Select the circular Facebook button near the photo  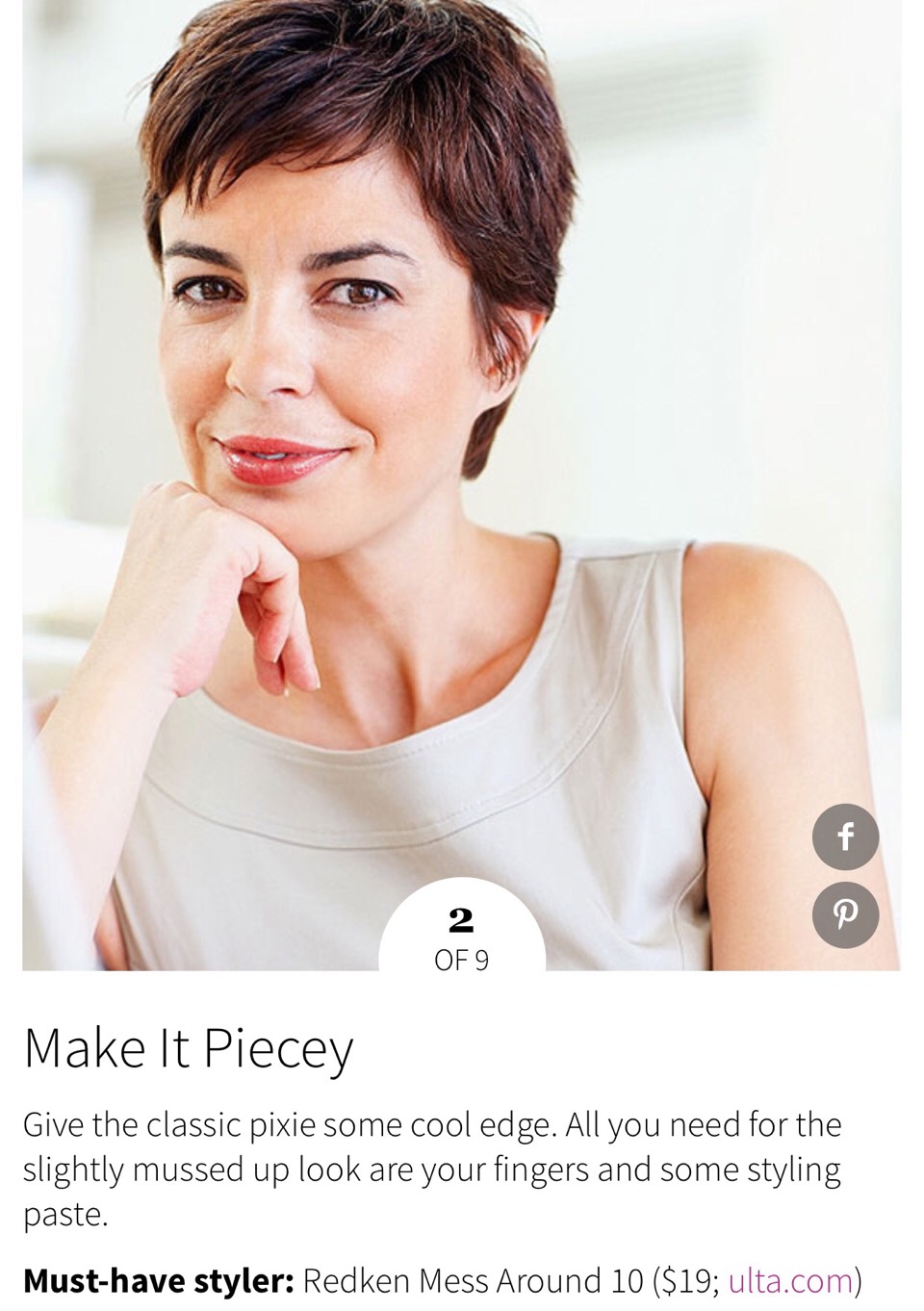click(844, 838)
